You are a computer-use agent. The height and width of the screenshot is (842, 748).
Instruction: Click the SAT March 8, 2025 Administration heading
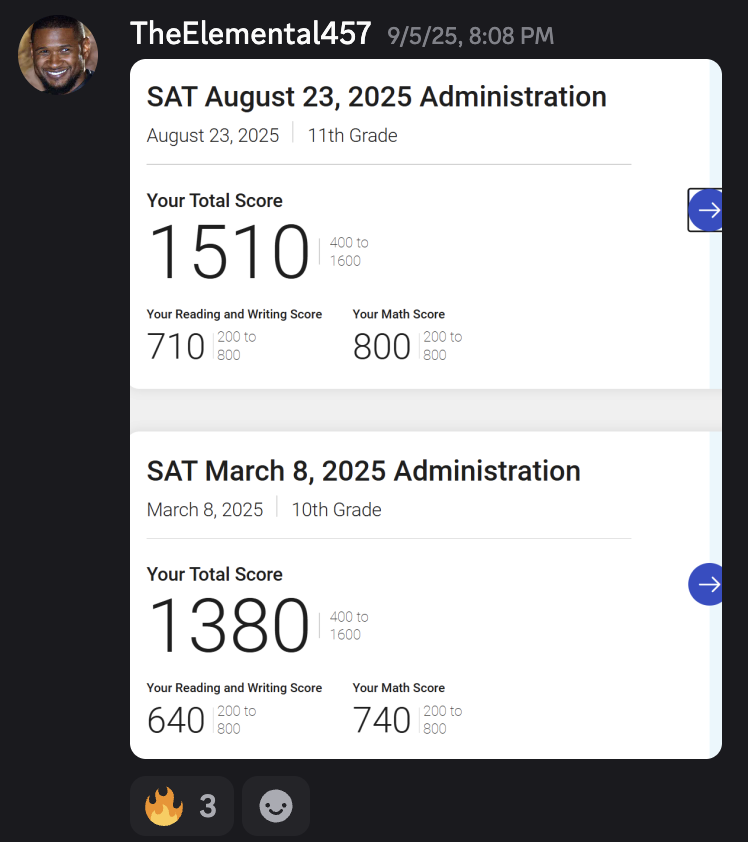(364, 471)
